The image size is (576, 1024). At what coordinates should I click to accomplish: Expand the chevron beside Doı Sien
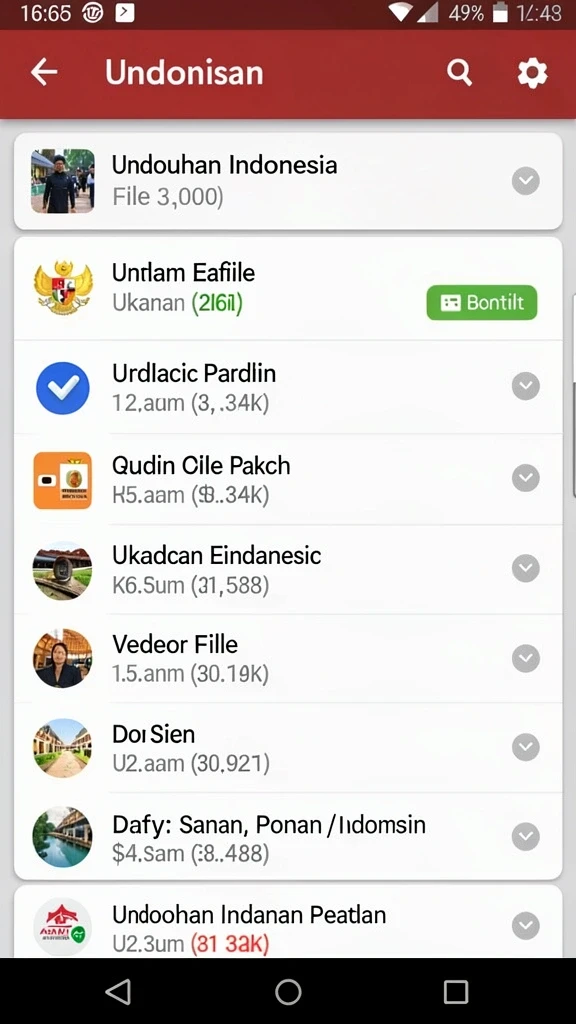(x=526, y=747)
